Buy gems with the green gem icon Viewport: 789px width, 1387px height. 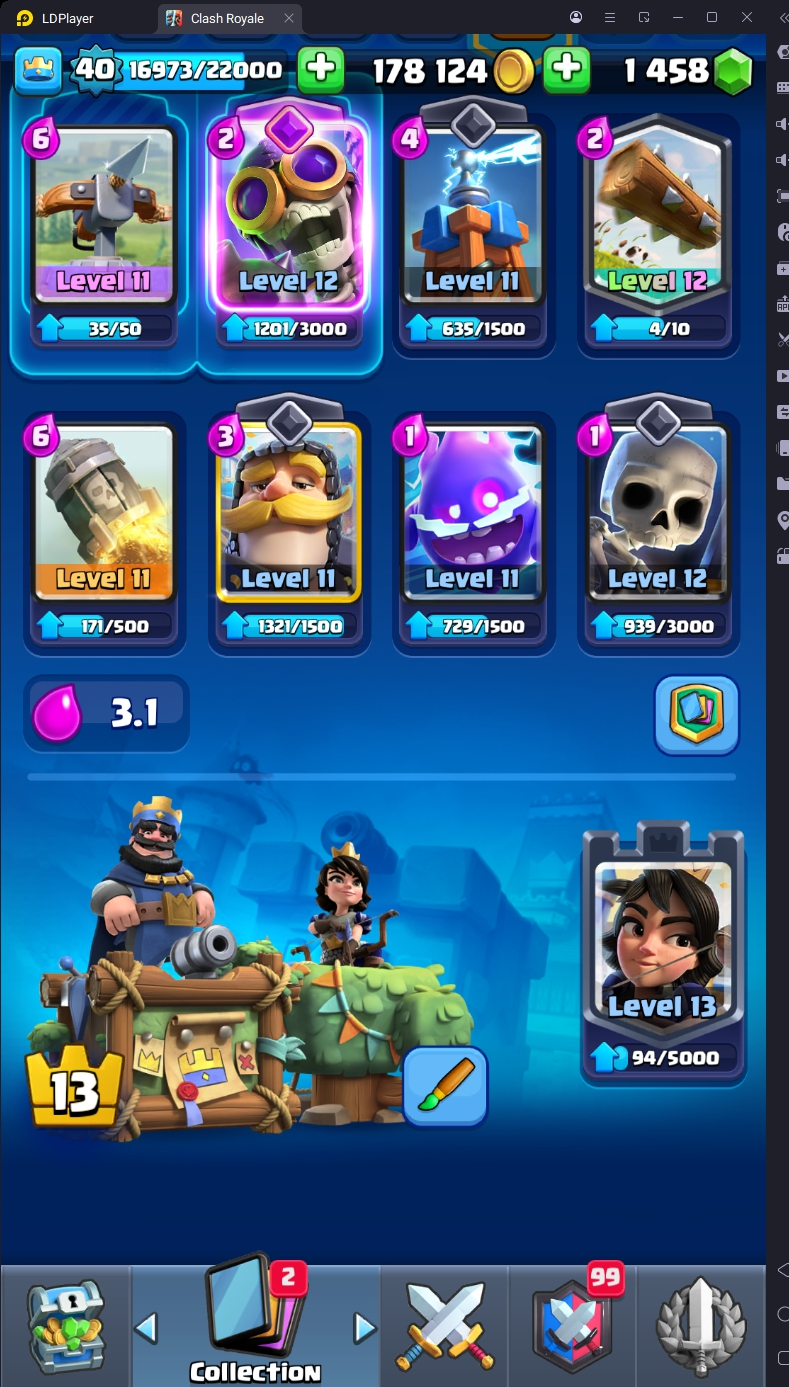[x=734, y=71]
